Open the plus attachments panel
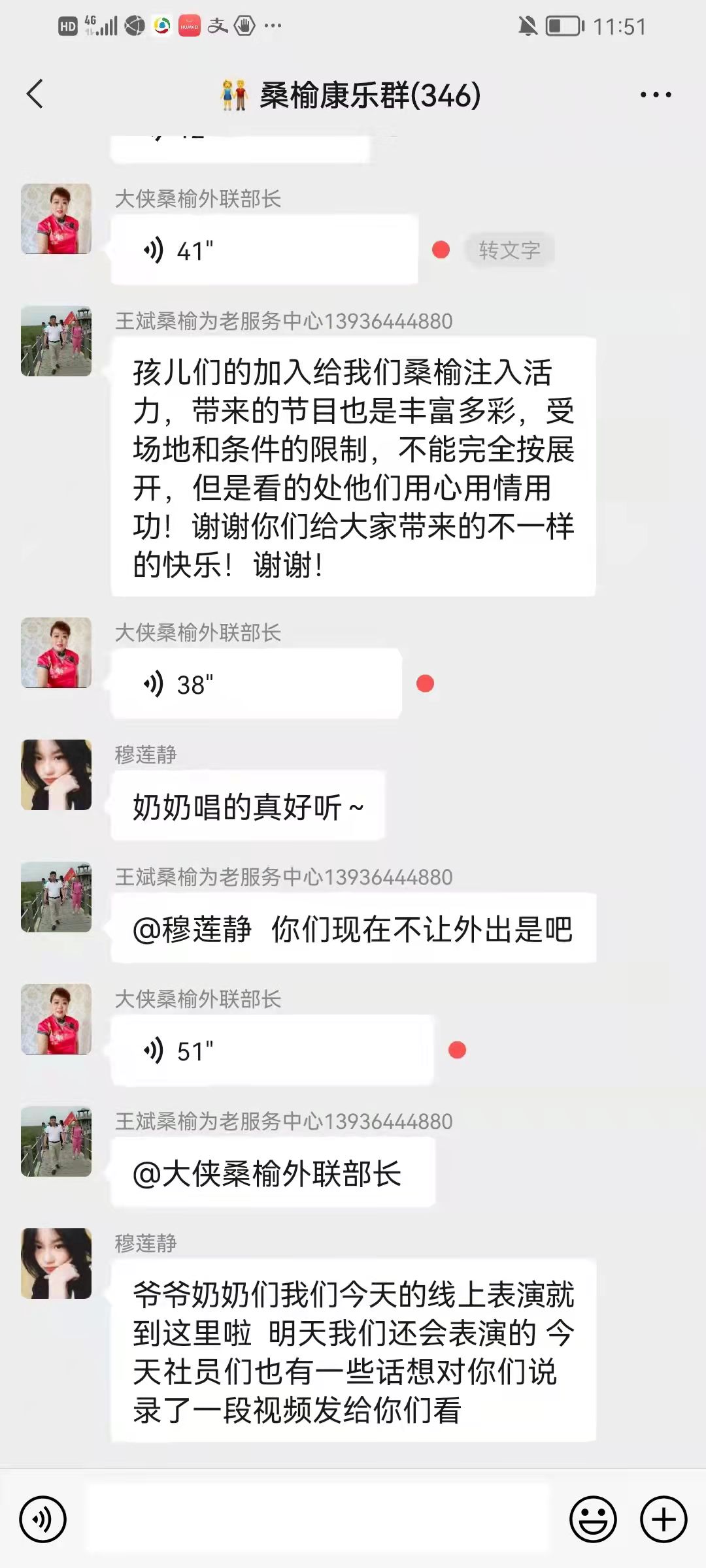706x1568 pixels. click(663, 1520)
